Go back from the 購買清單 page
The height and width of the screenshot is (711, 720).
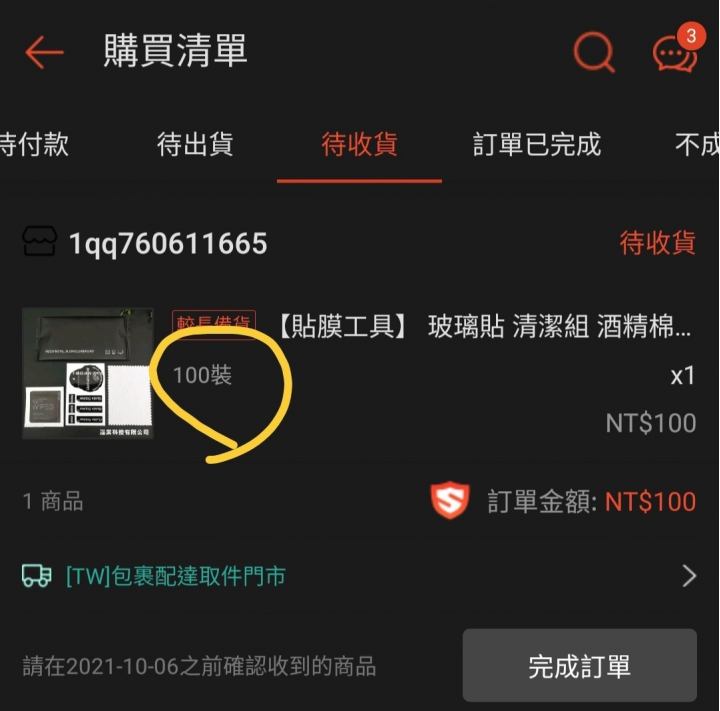click(x=44, y=52)
